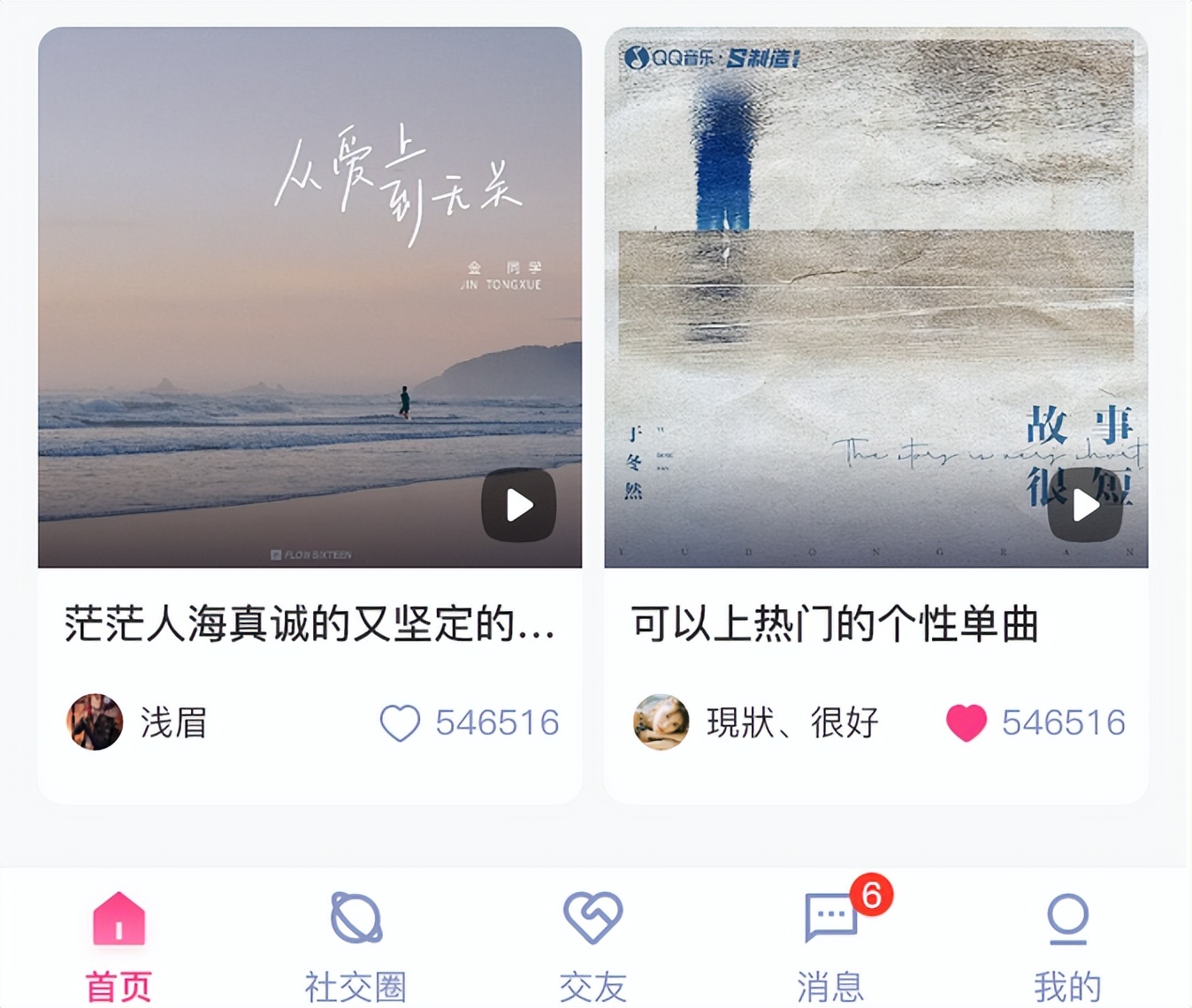The height and width of the screenshot is (1008, 1192).
Task: Go to the 首页 tab
Action: (118, 944)
